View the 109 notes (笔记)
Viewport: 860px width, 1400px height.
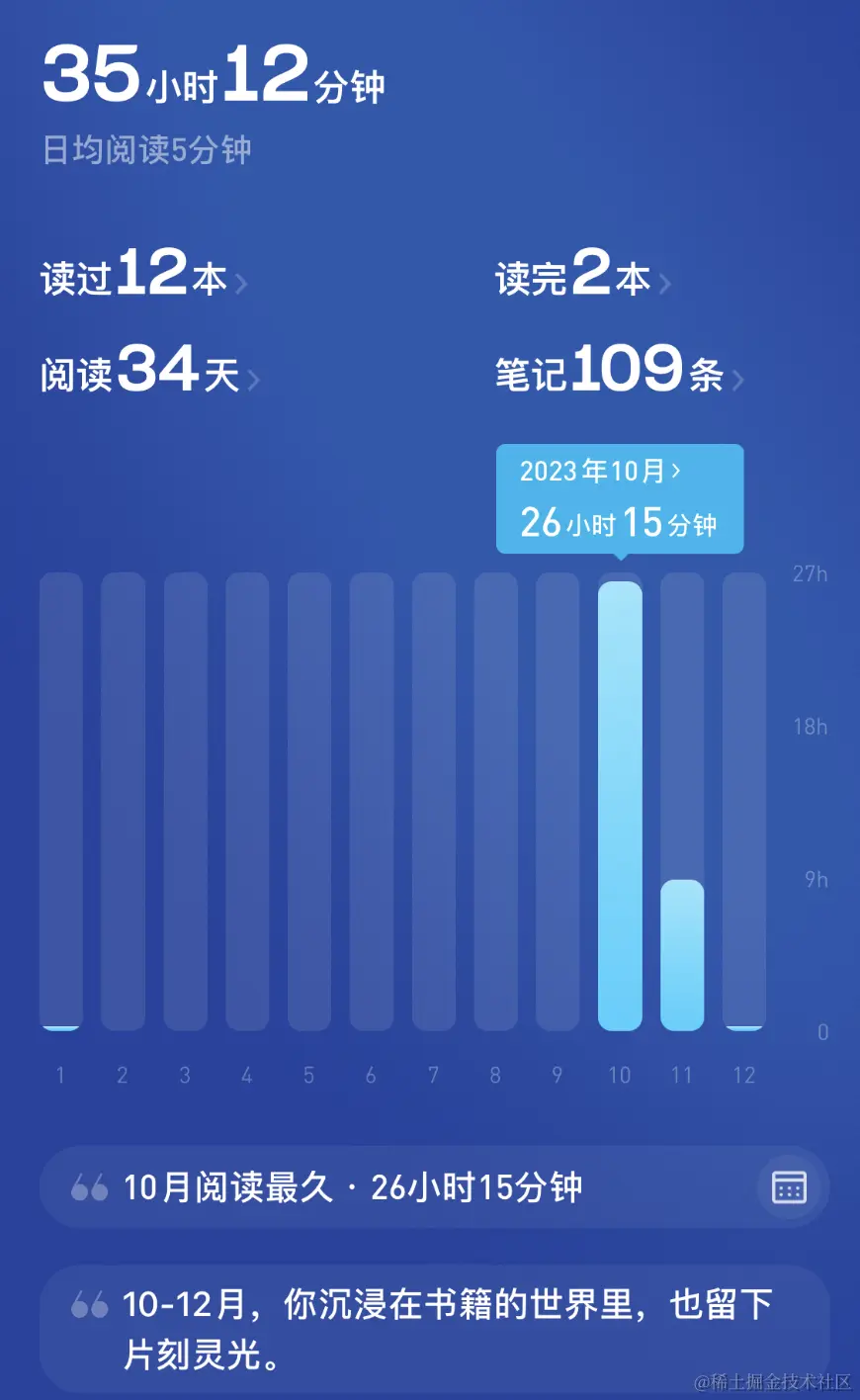(x=619, y=372)
